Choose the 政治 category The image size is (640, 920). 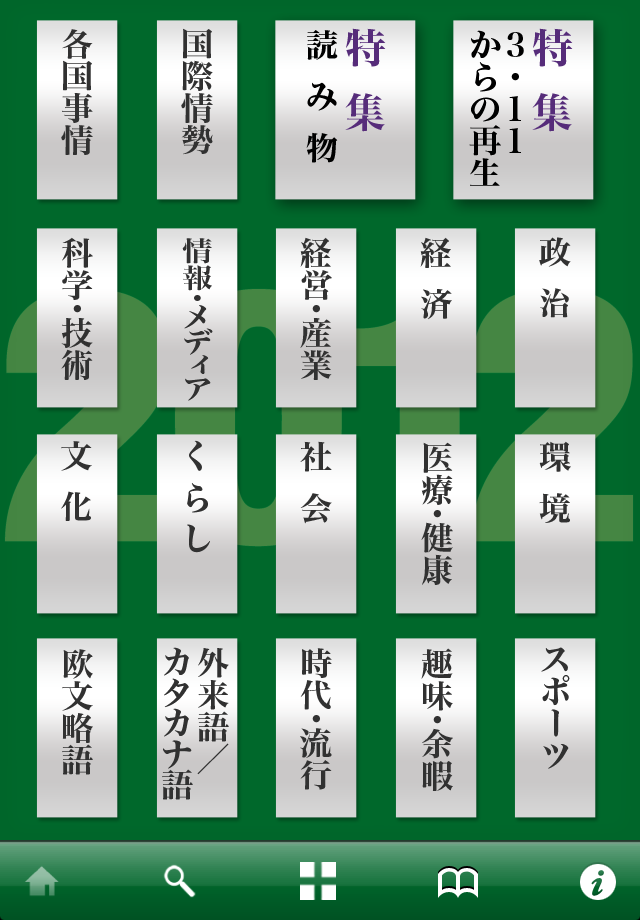point(555,318)
